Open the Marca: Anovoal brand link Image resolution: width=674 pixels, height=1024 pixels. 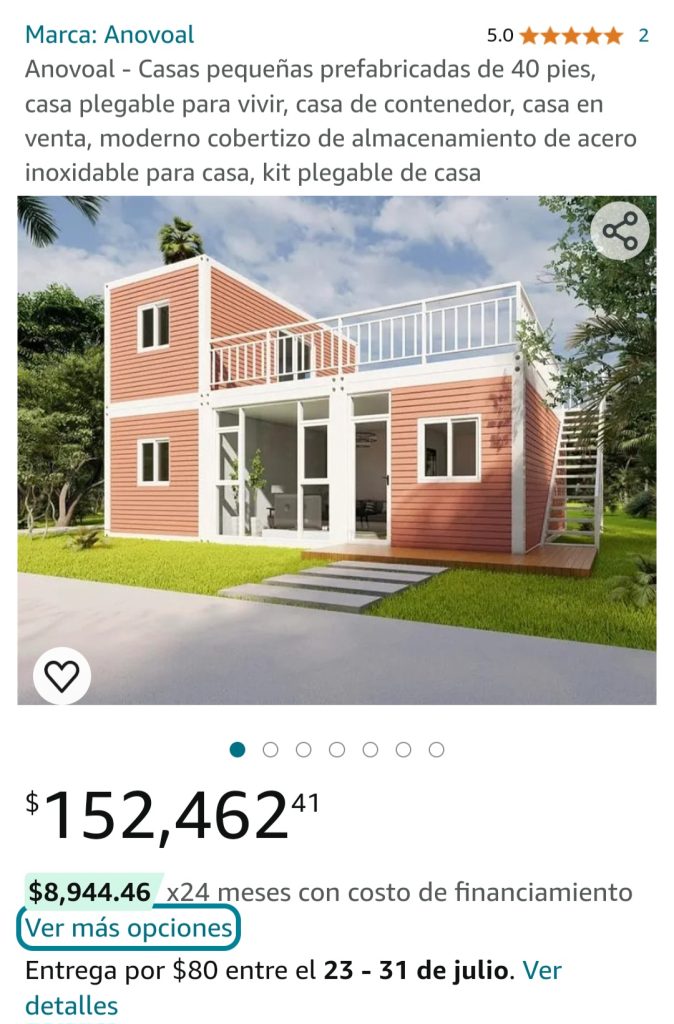pos(110,35)
